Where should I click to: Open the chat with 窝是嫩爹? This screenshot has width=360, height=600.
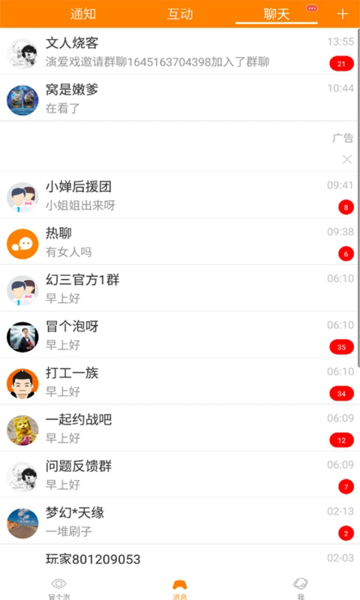180,98
